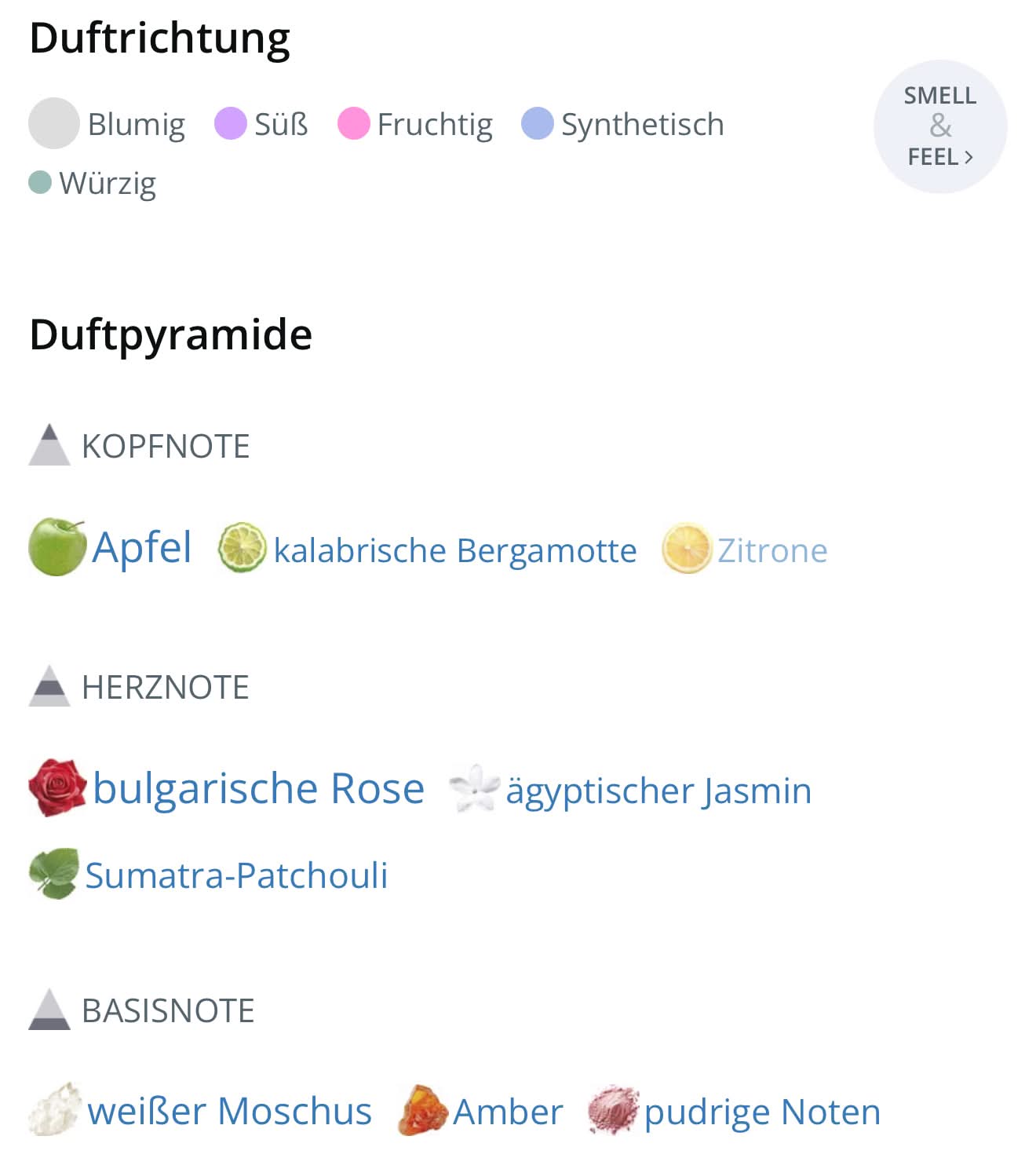1036x1158 pixels.
Task: View the ägyptischer Jasmin note
Action: coord(658,791)
